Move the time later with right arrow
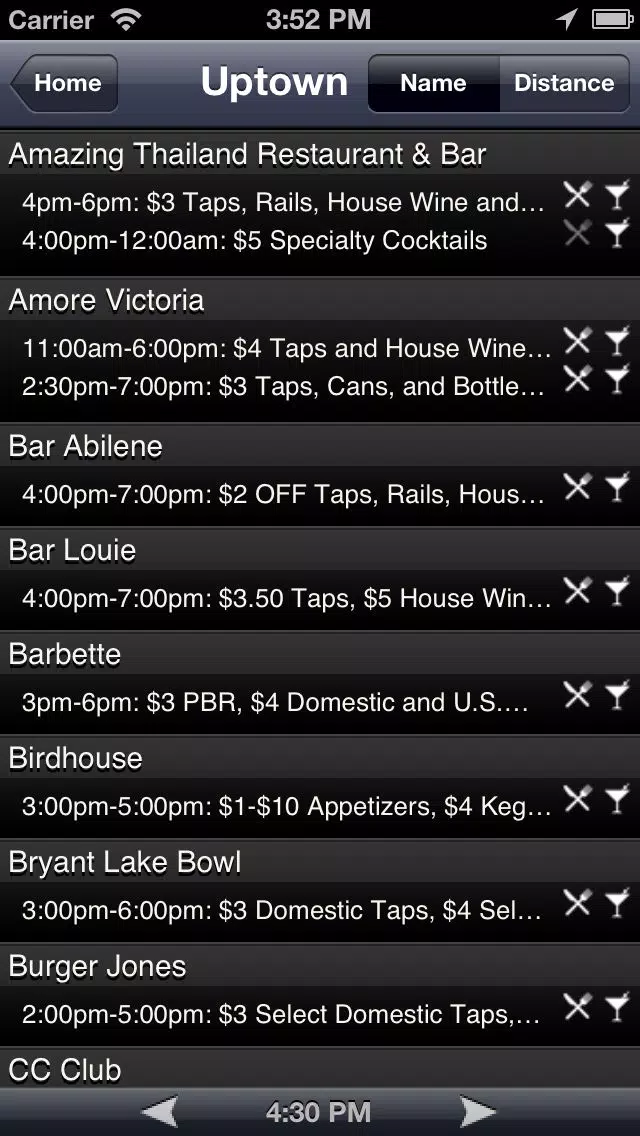640x1136 pixels. (x=478, y=1111)
